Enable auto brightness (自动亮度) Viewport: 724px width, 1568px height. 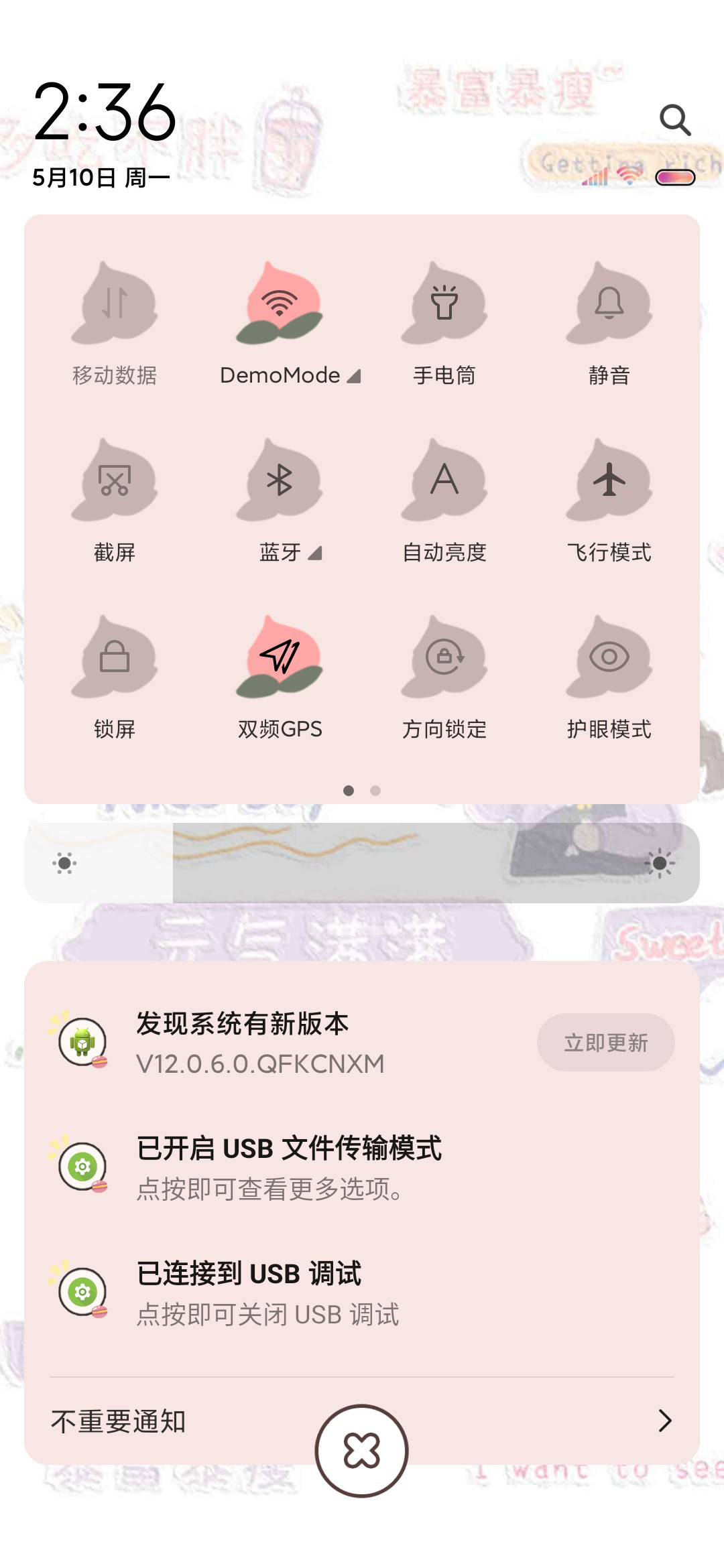pos(444,481)
